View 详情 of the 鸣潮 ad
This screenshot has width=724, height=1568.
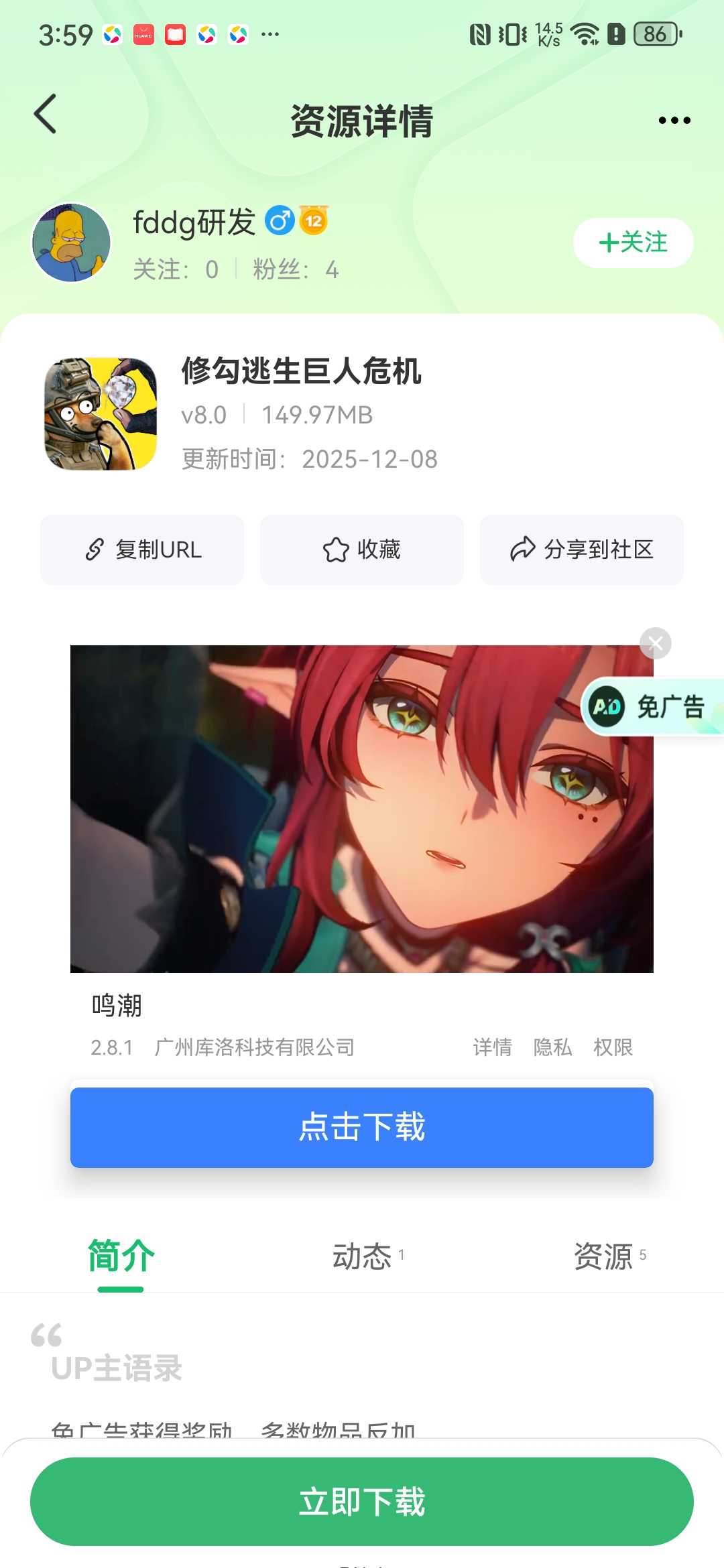click(x=492, y=1047)
